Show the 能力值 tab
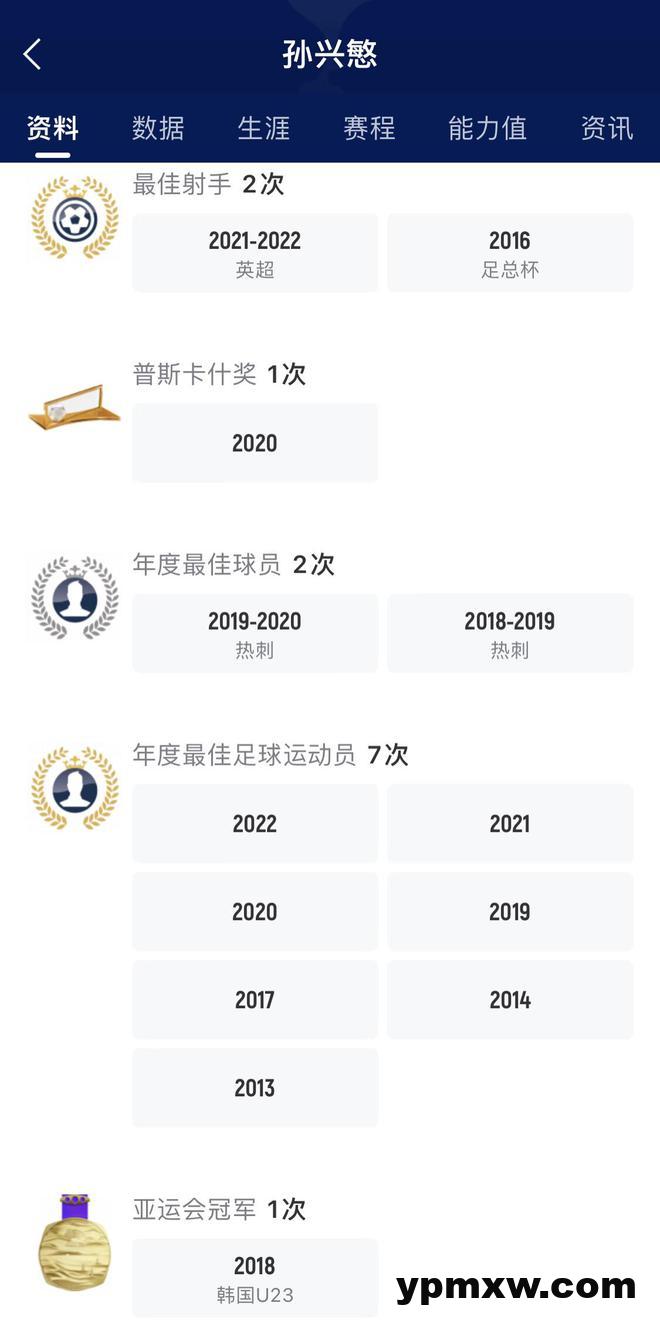The width and height of the screenshot is (660, 1330). point(487,129)
